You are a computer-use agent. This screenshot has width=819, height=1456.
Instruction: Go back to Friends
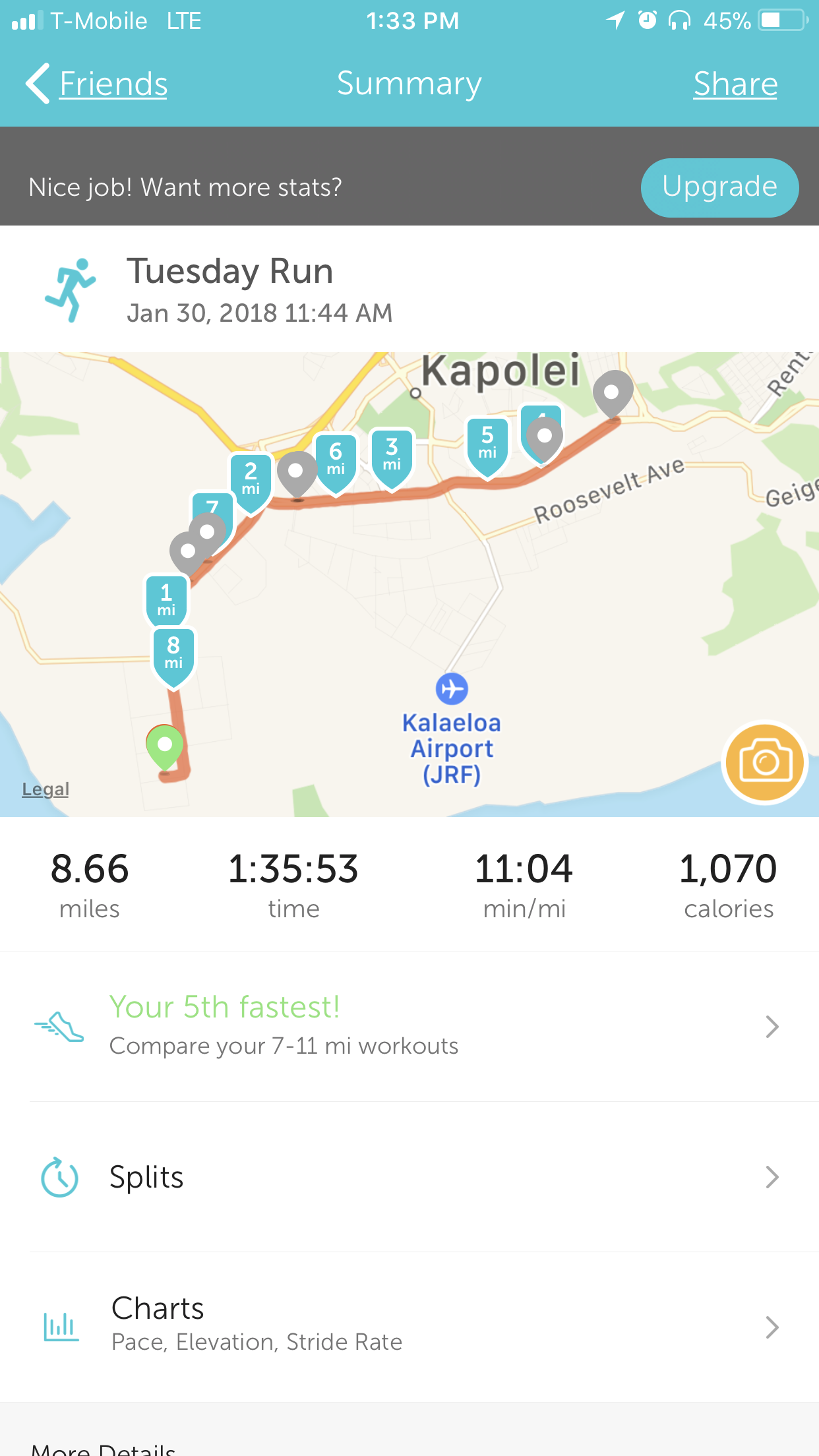coord(97,84)
